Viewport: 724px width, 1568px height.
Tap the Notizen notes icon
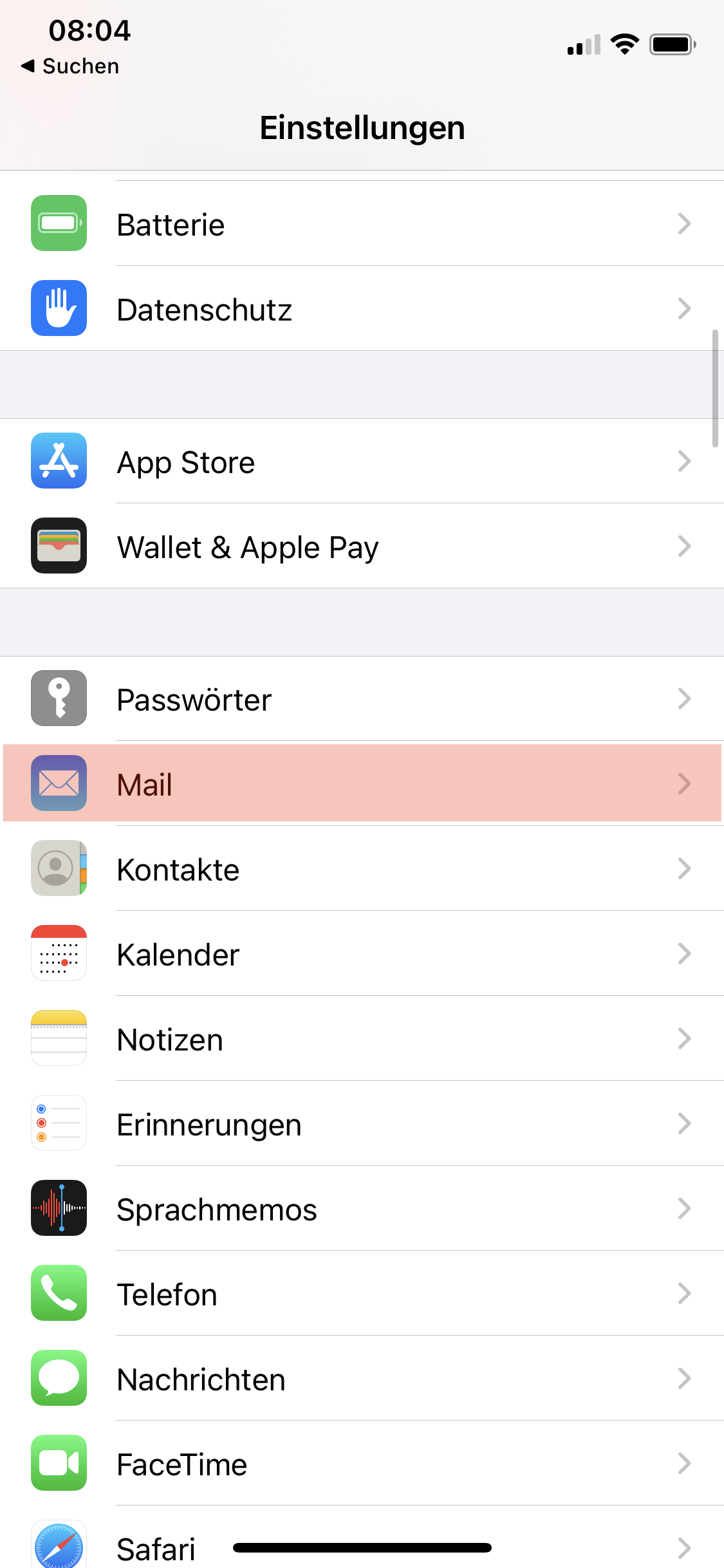point(59,1039)
